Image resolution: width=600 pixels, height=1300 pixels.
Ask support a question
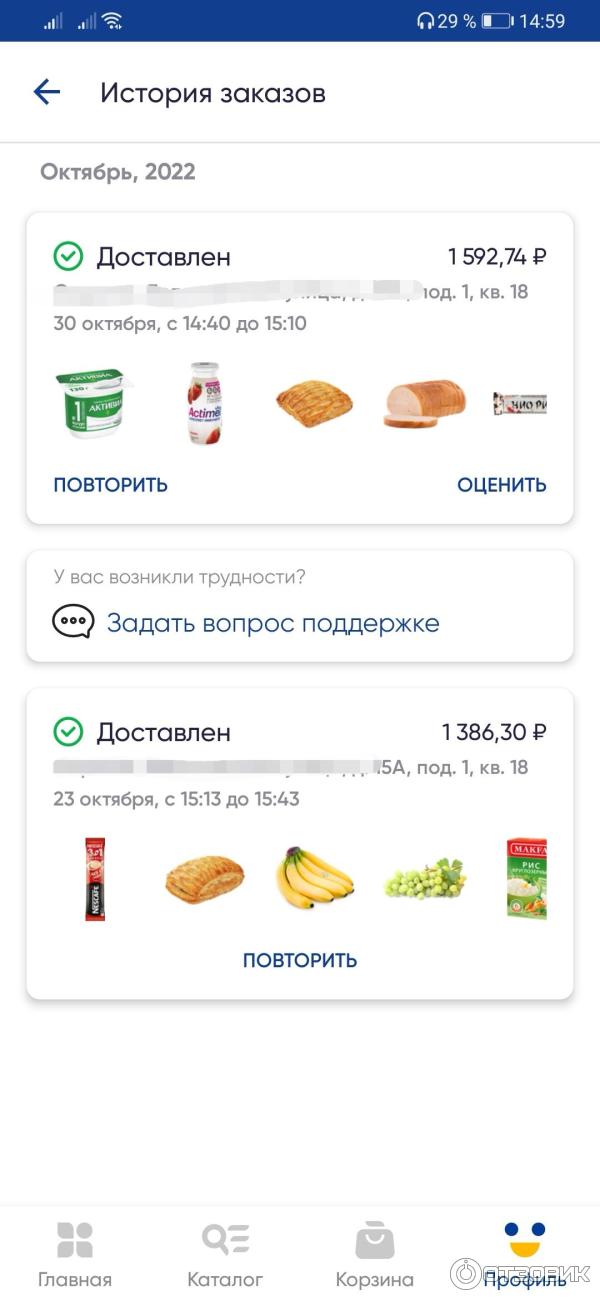pyautogui.click(x=272, y=623)
